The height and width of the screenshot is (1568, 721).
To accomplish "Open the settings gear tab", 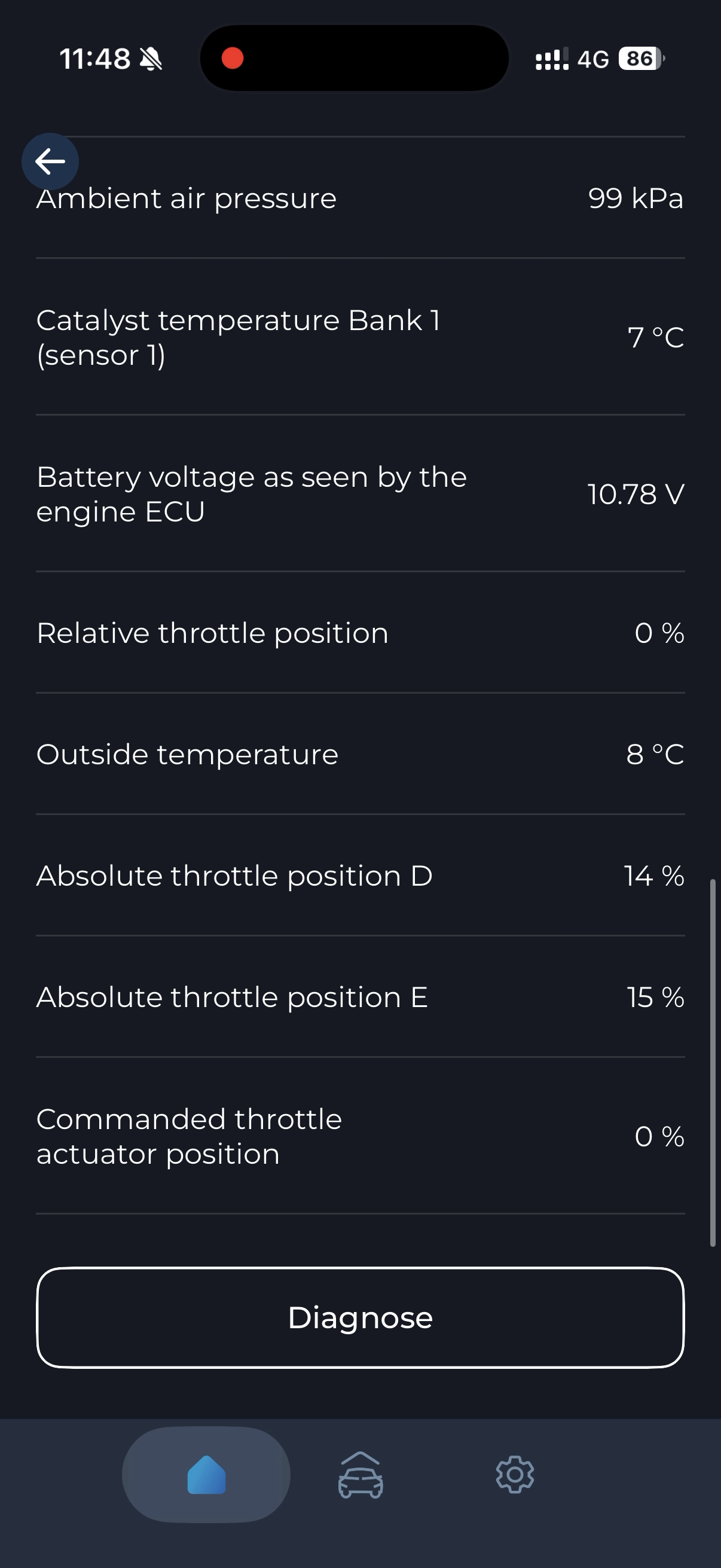I will click(515, 1474).
